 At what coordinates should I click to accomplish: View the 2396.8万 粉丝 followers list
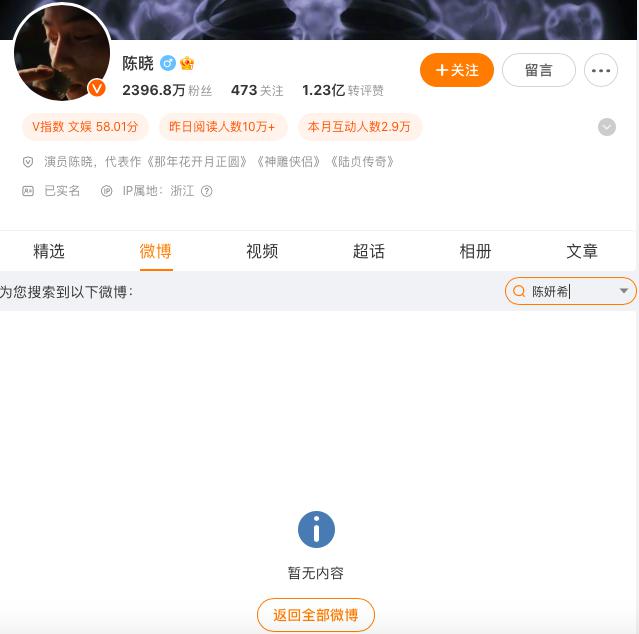pyautogui.click(x=167, y=90)
